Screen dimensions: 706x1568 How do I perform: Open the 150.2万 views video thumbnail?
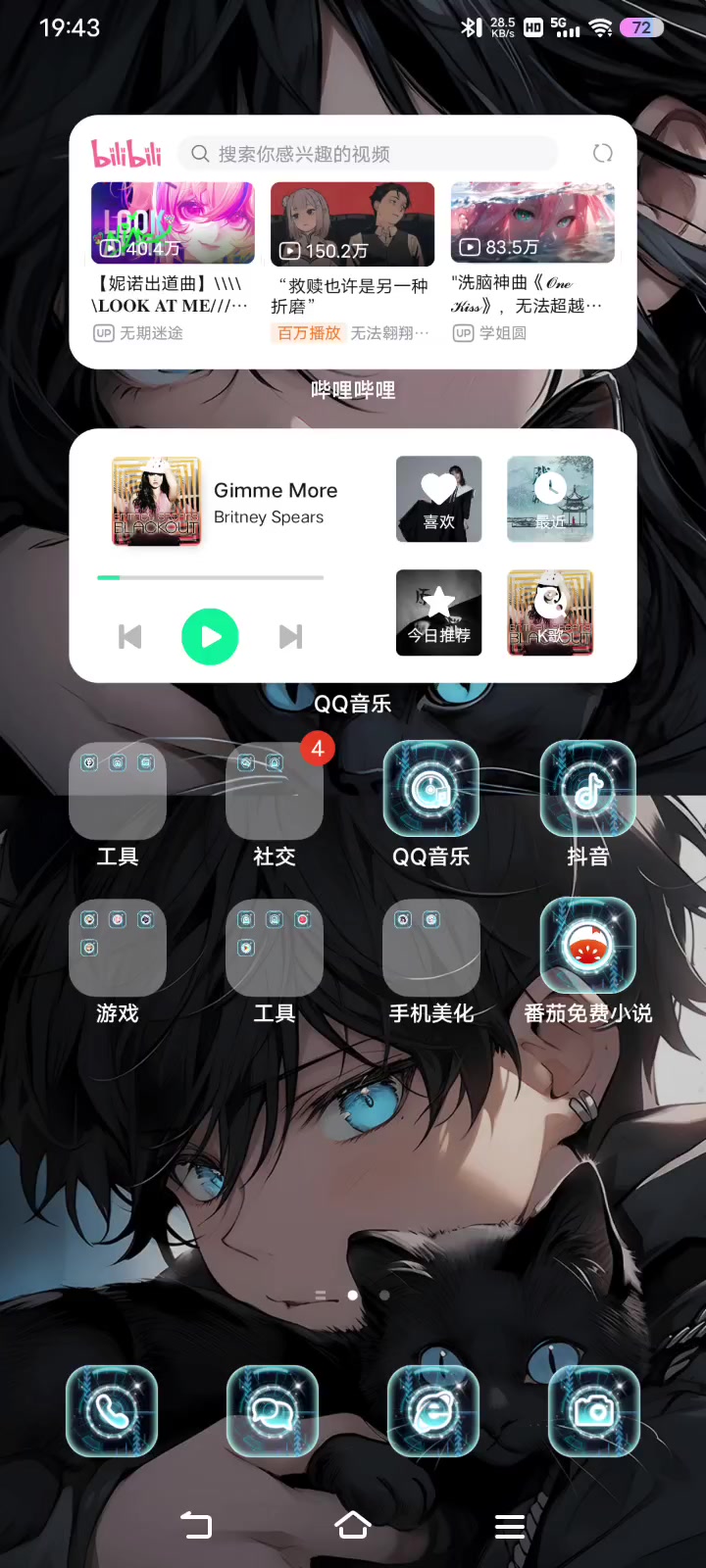353,223
